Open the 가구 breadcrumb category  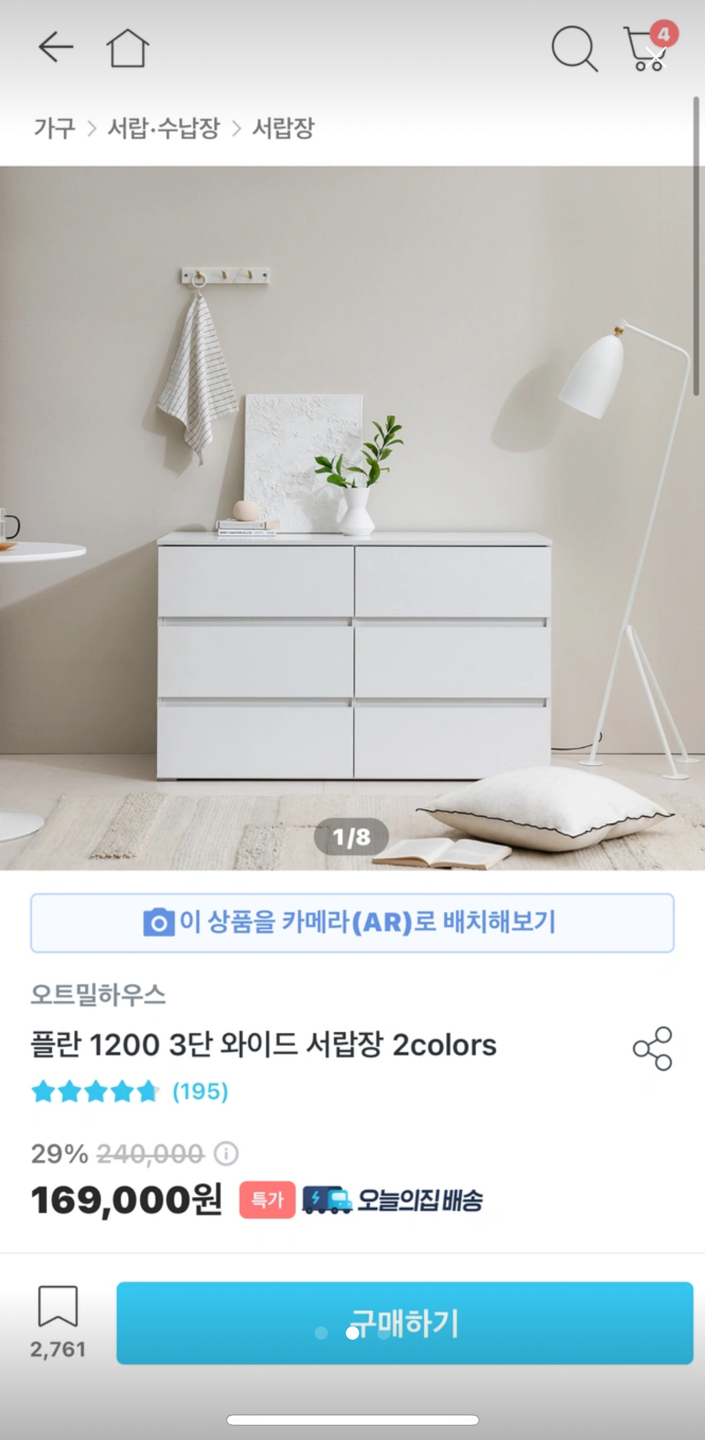click(x=54, y=128)
